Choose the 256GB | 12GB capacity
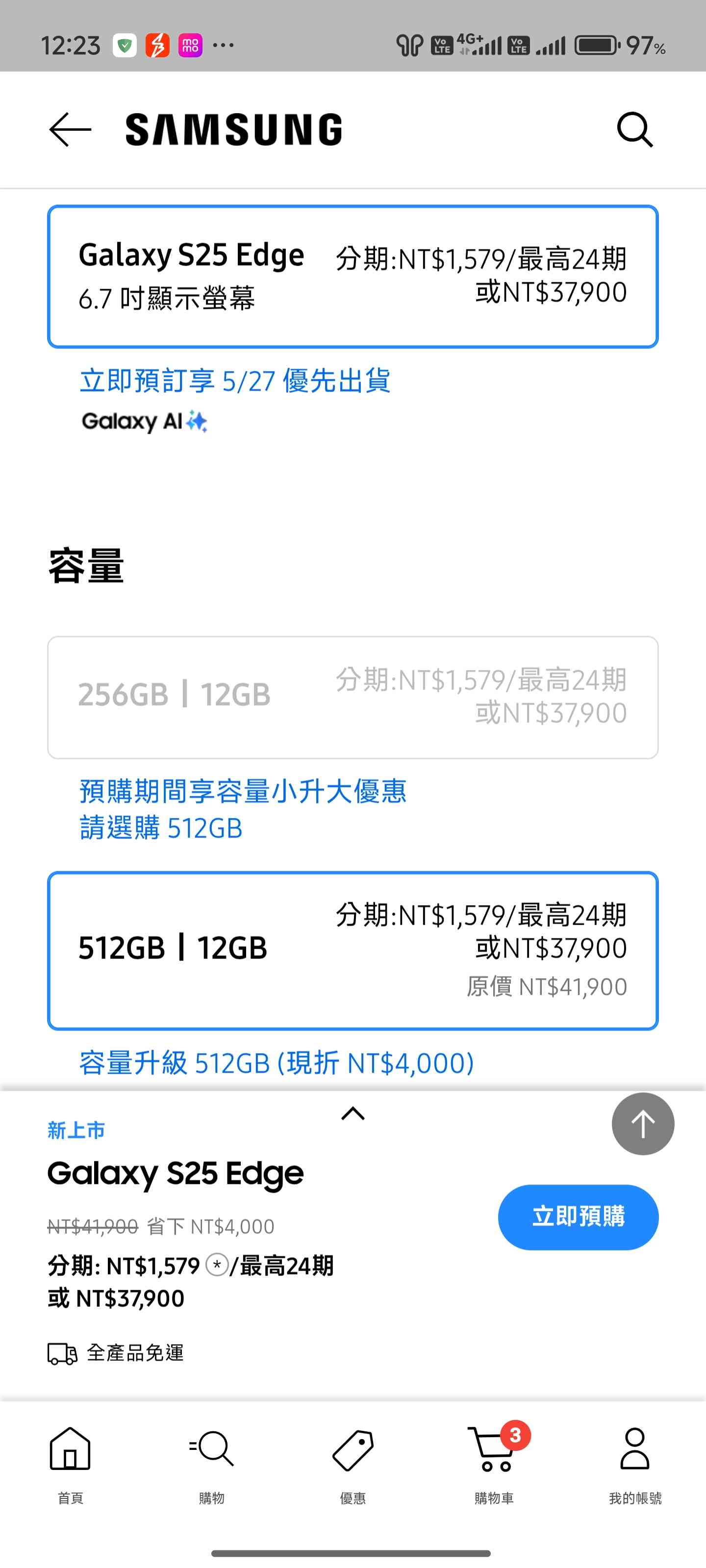706x1568 pixels. coord(353,698)
